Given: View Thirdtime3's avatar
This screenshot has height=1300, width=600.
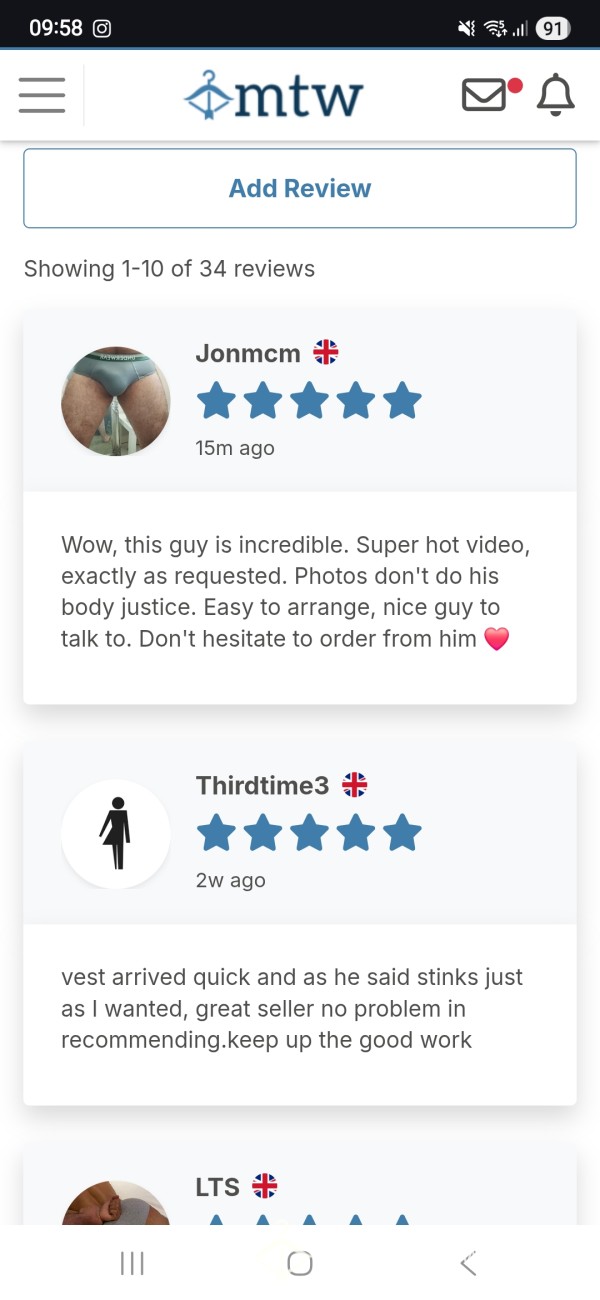Looking at the screenshot, I should click(x=116, y=834).
